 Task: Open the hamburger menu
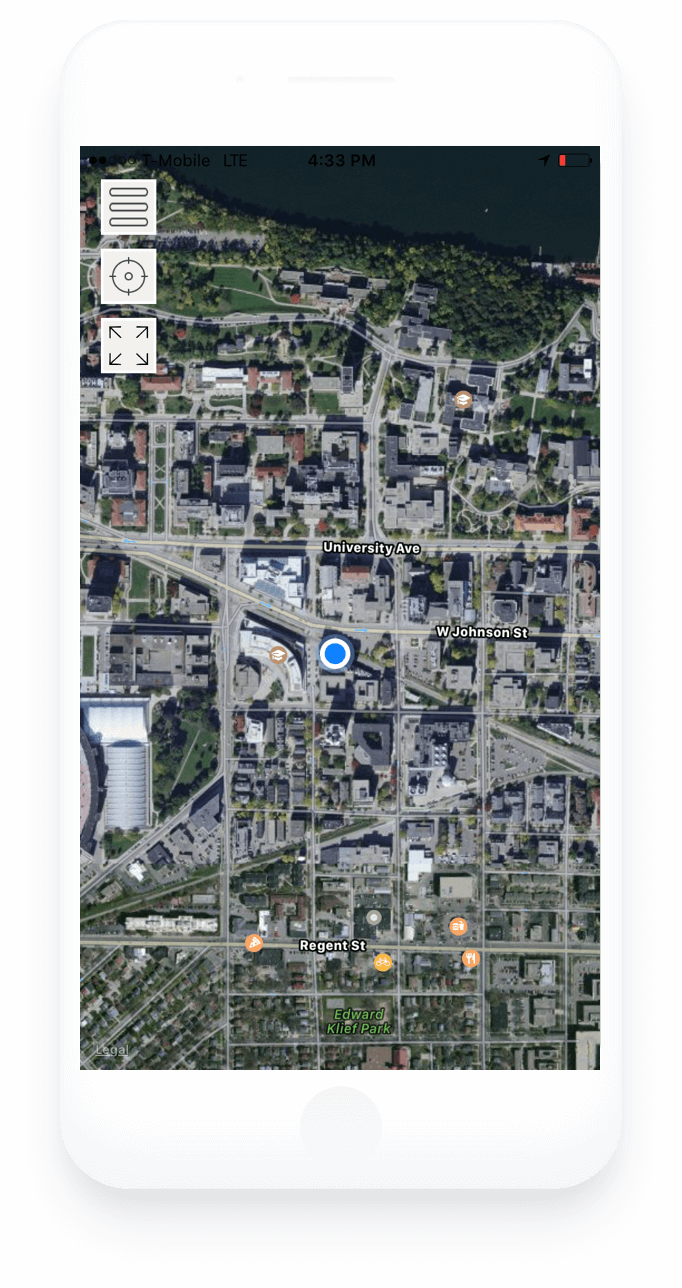pos(128,207)
